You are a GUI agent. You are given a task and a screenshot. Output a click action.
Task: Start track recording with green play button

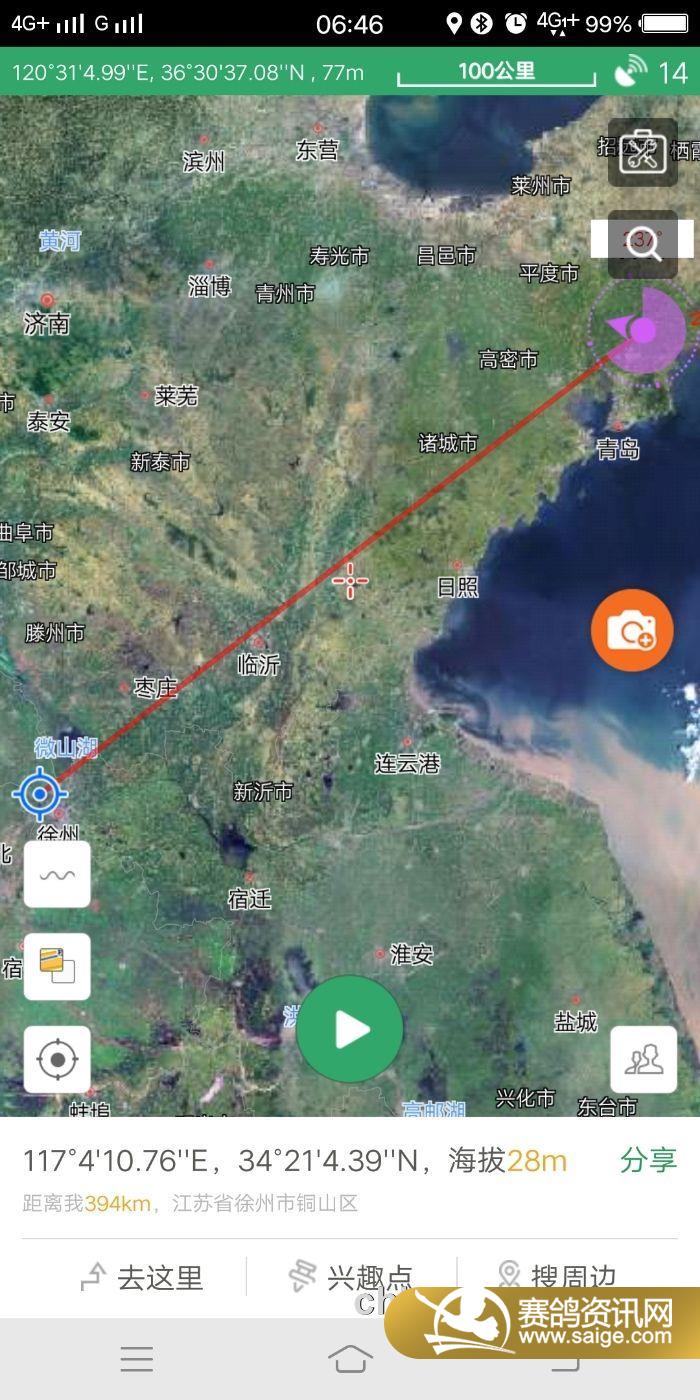click(x=350, y=1029)
